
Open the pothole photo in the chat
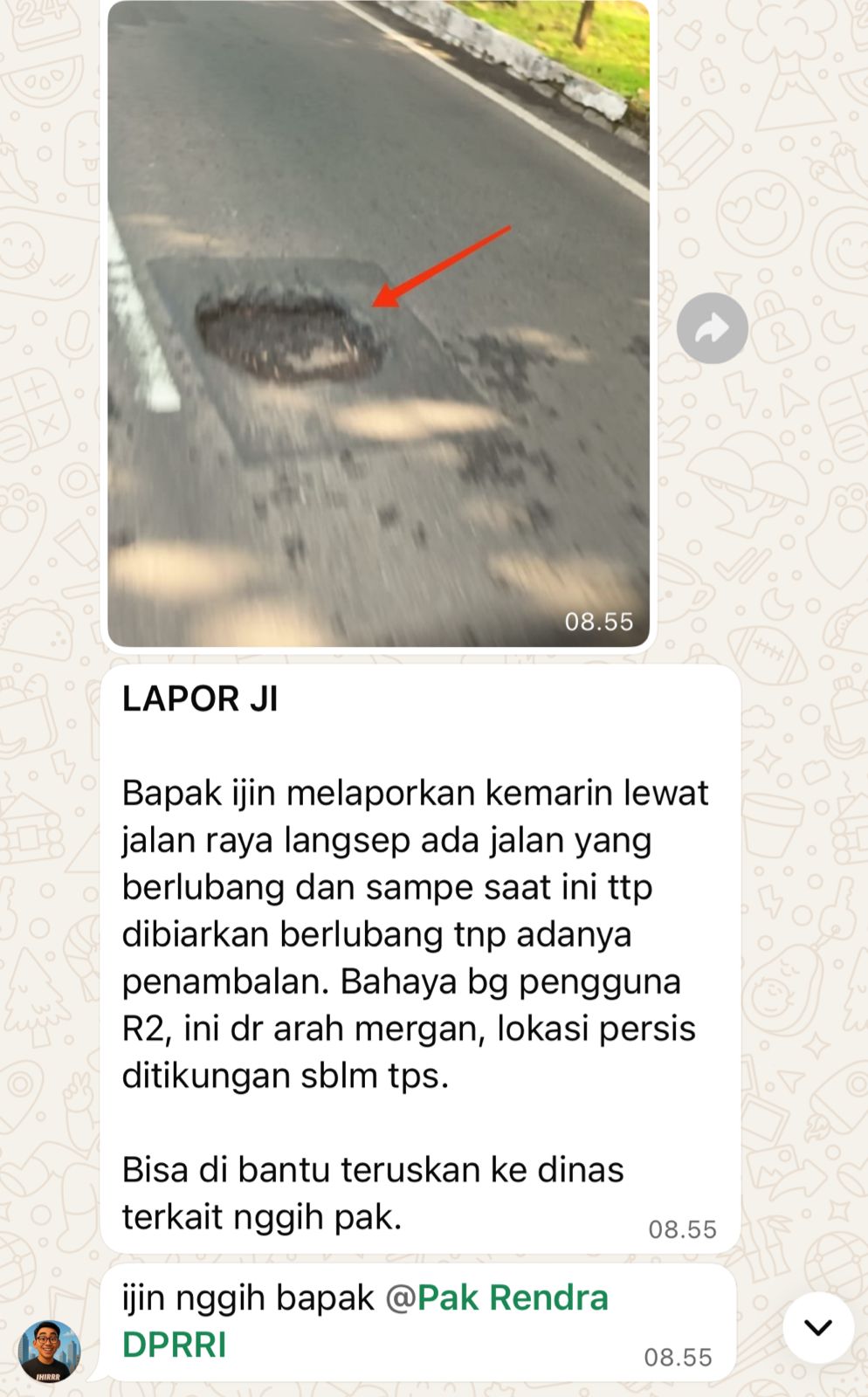click(378, 323)
